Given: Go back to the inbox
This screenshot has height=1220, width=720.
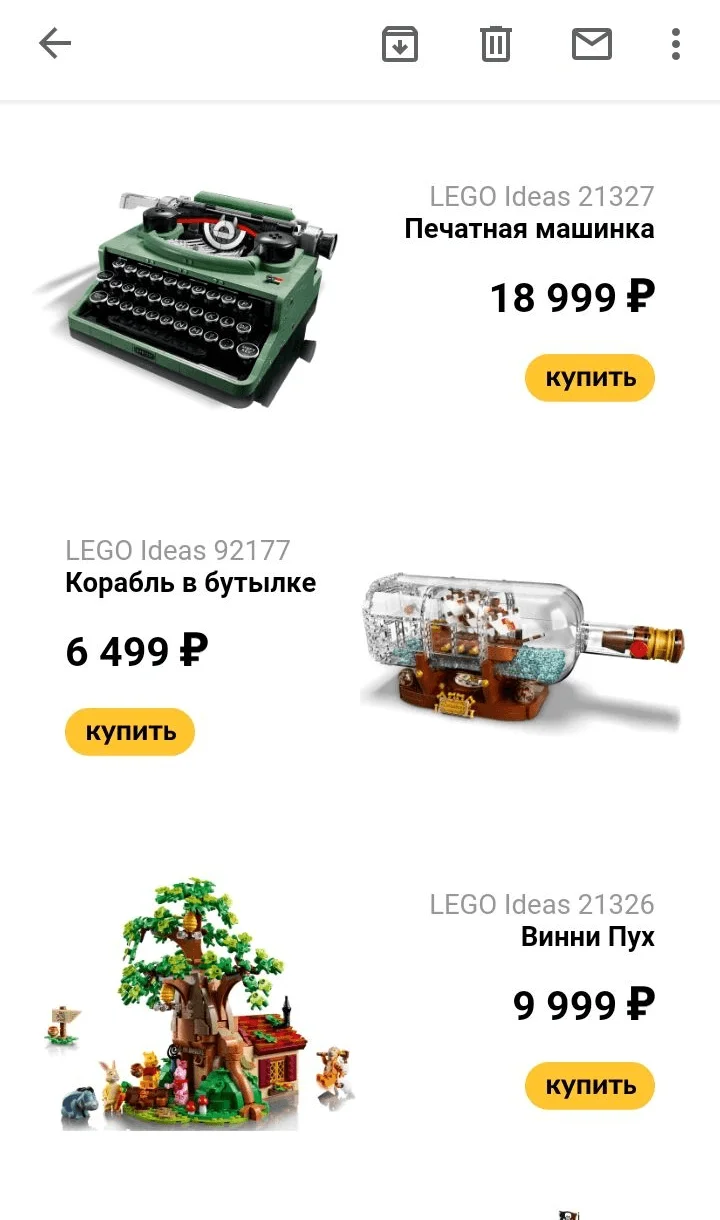Looking at the screenshot, I should pyautogui.click(x=55, y=44).
